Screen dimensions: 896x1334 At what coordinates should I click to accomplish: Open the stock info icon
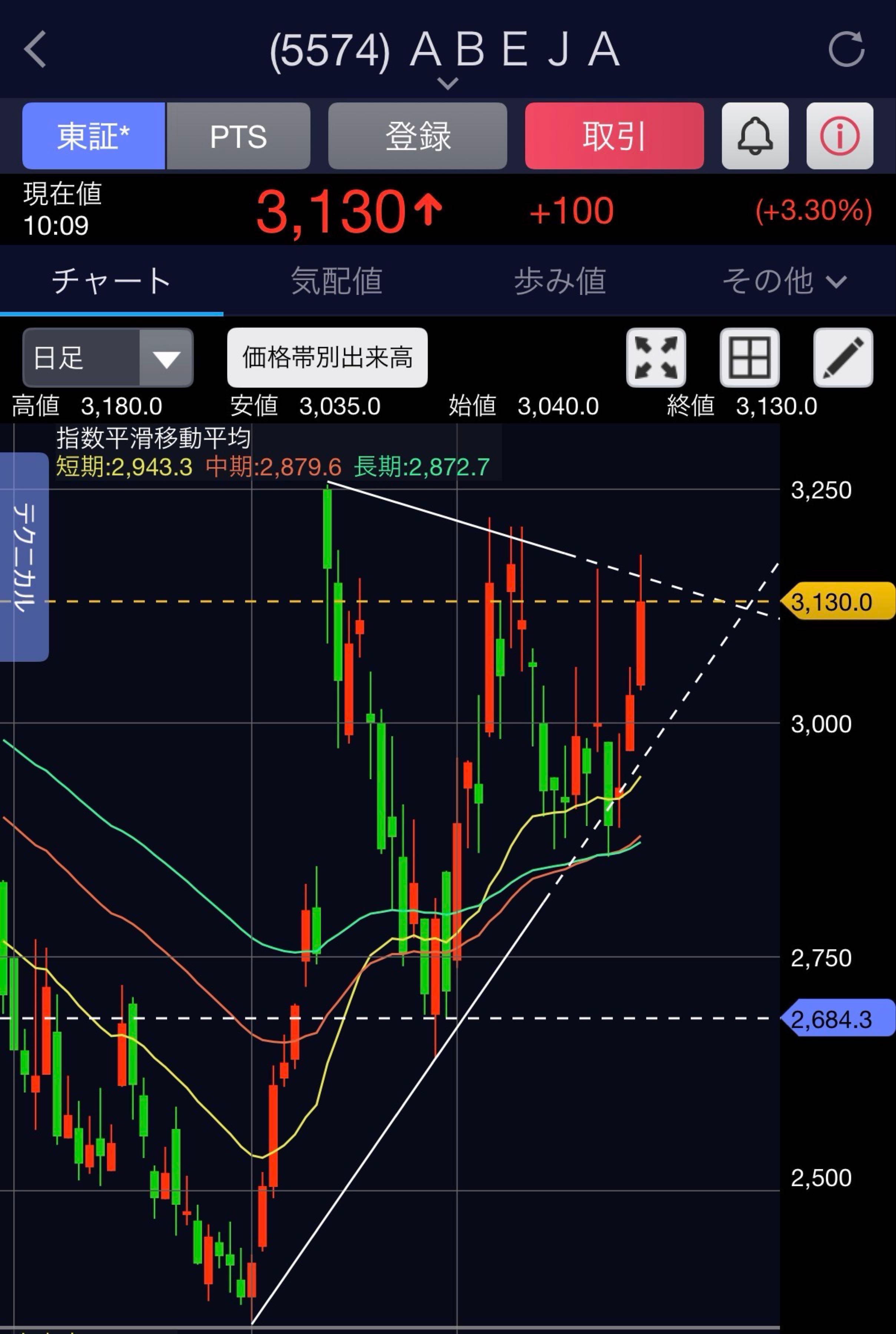[839, 136]
